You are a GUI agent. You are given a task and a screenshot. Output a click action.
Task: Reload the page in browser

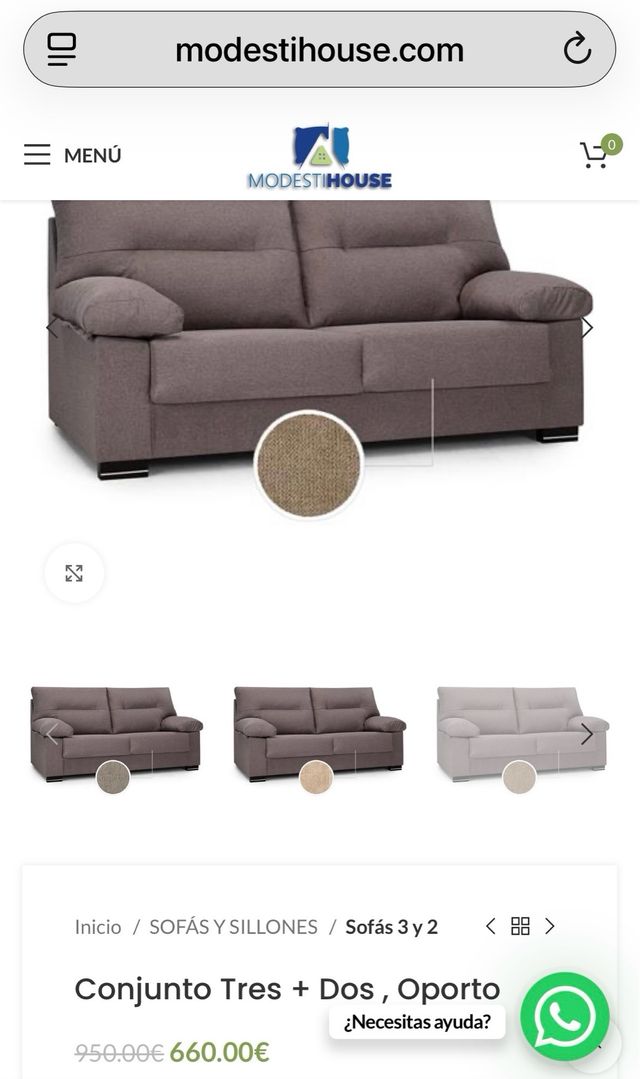pos(577,49)
